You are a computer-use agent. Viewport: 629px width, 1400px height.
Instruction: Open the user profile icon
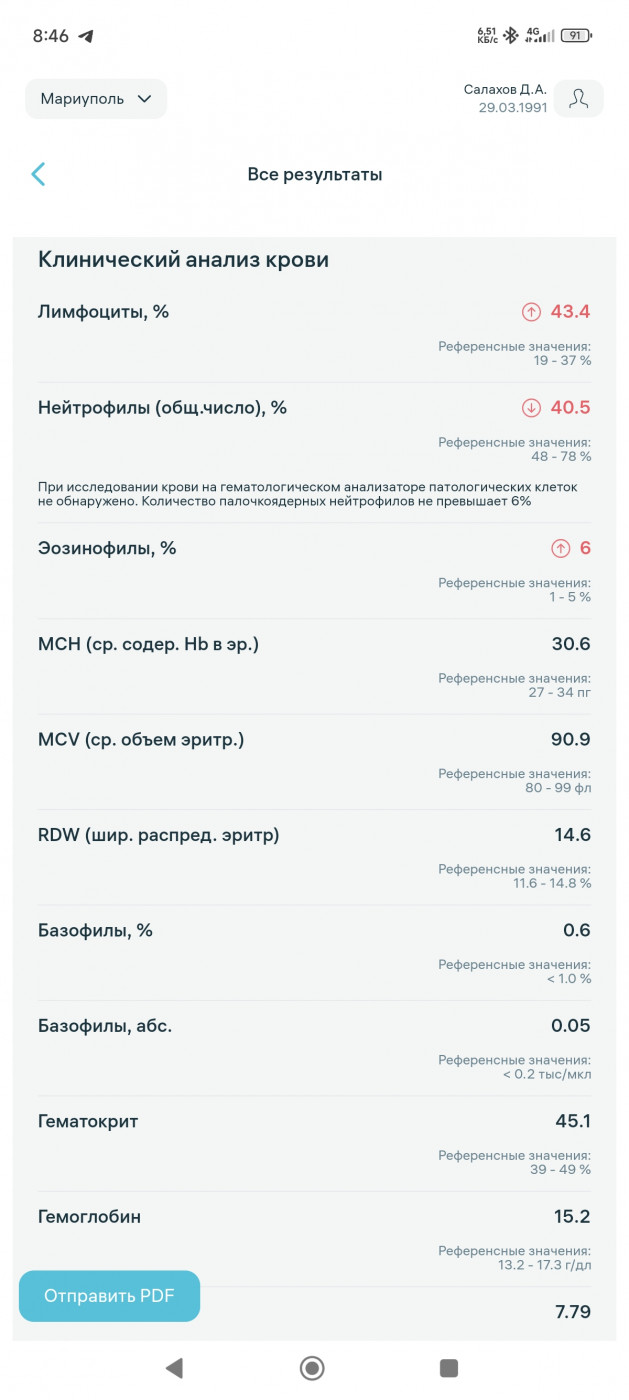[x=578, y=98]
